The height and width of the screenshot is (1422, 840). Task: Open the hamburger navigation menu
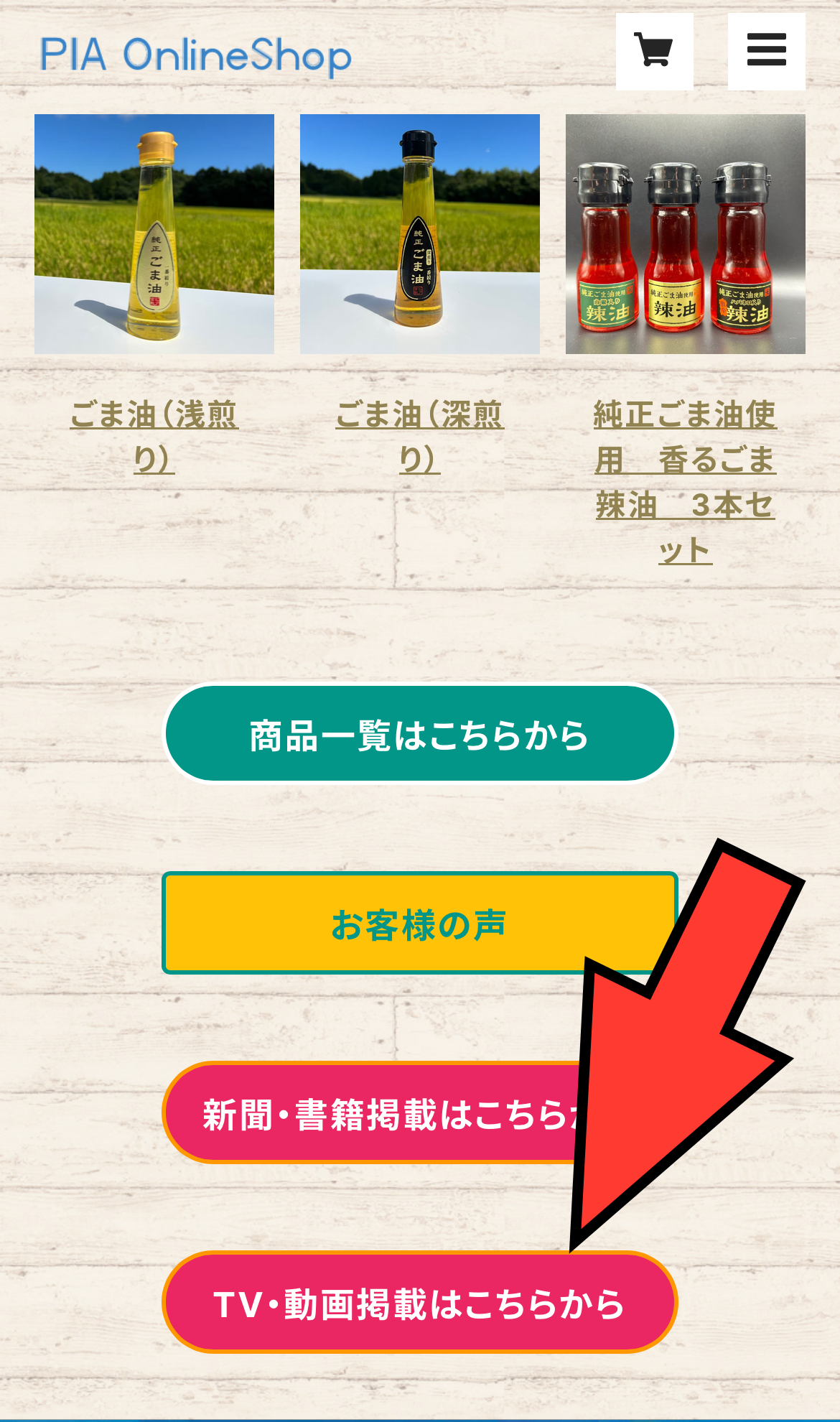765,50
